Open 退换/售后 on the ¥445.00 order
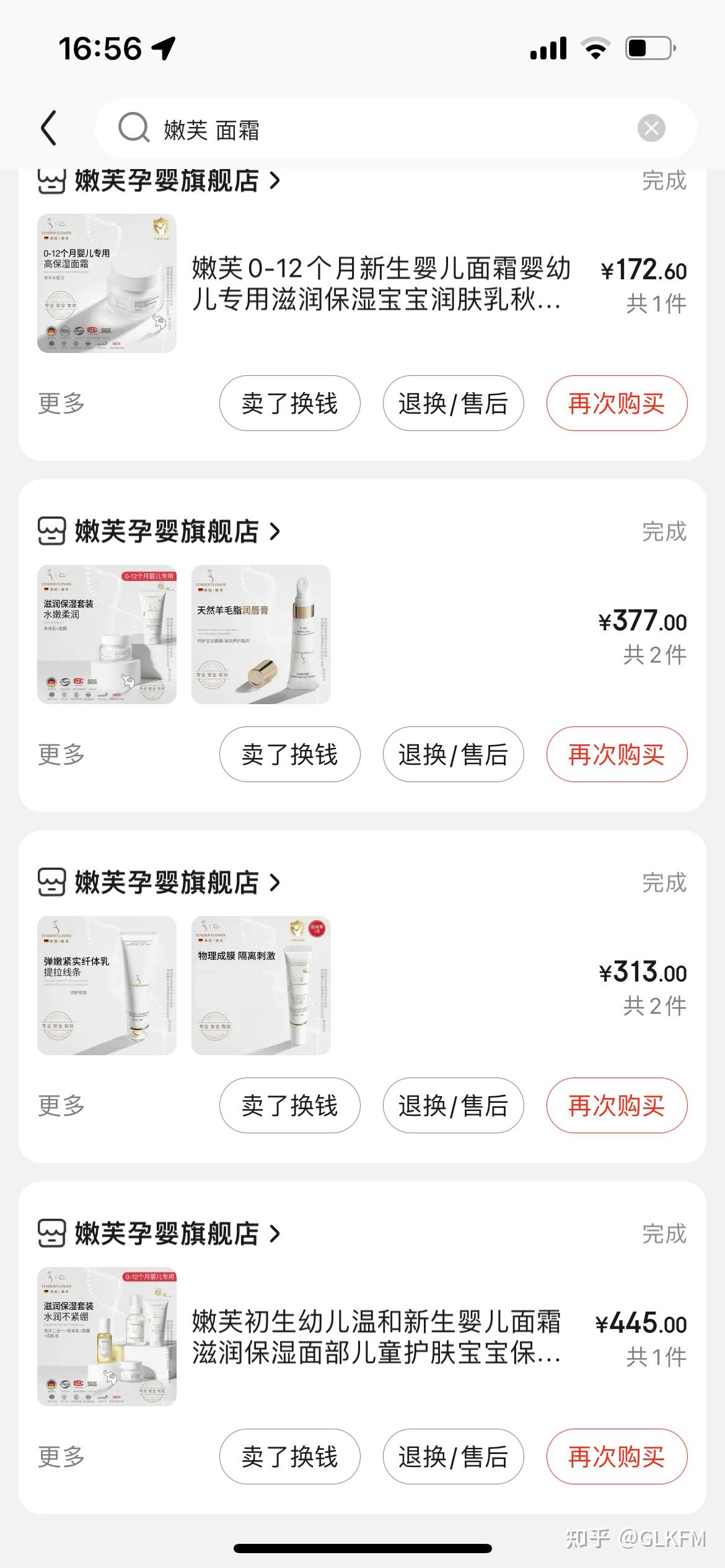The width and height of the screenshot is (725, 1568). (x=453, y=1457)
